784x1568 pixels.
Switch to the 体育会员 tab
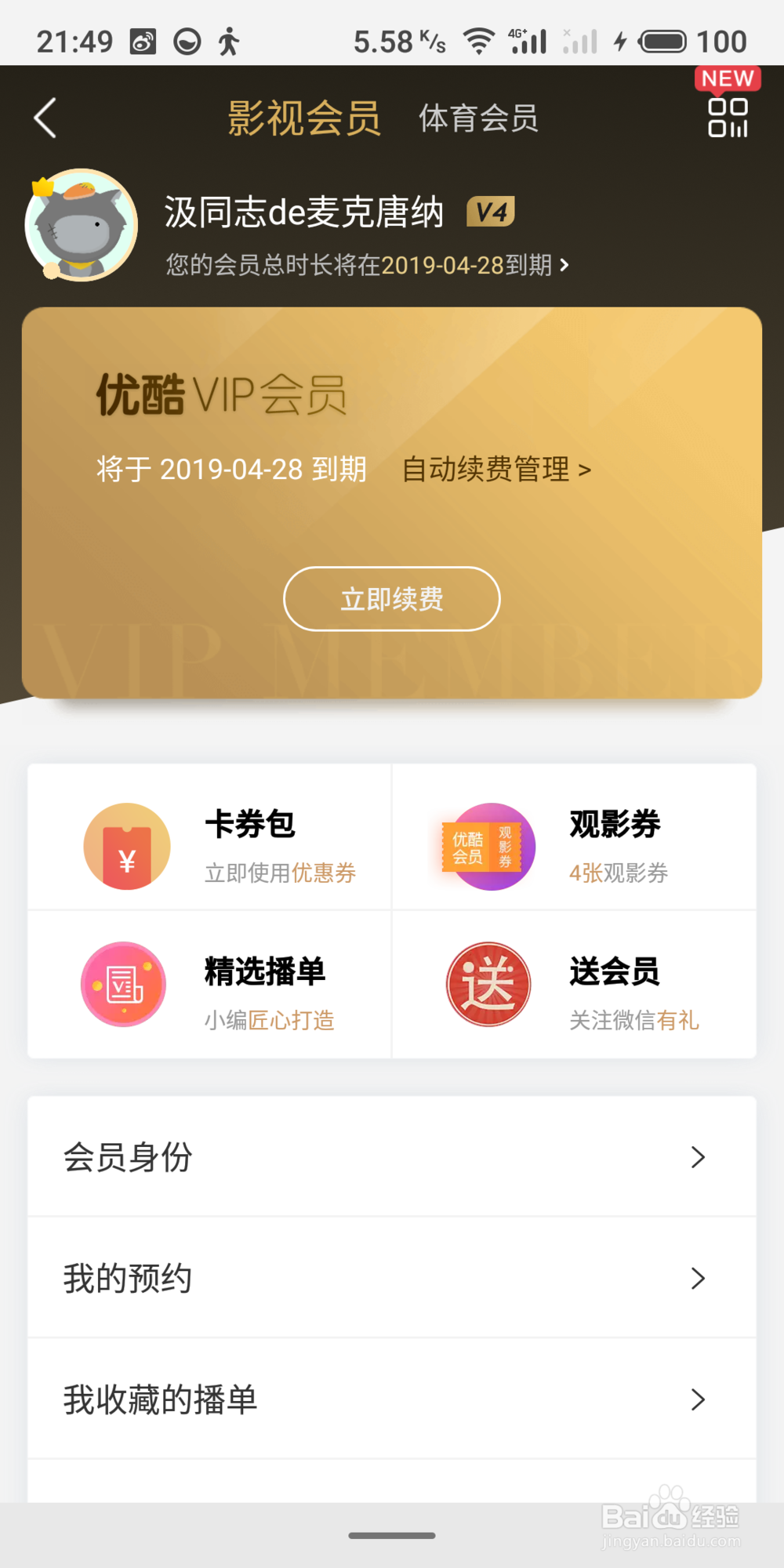(479, 118)
